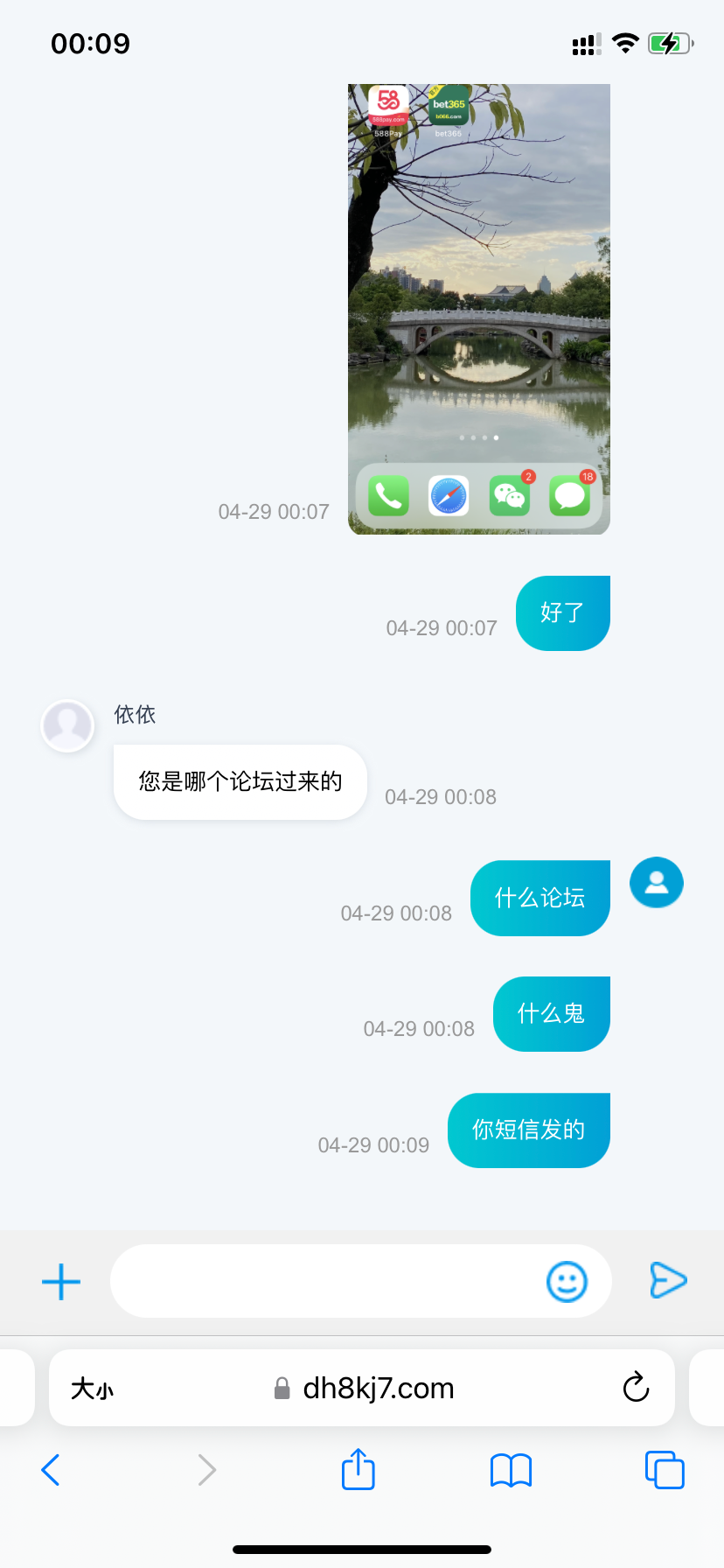Tap the message text input field
This screenshot has width=724, height=1568.
pyautogui.click(x=324, y=1282)
